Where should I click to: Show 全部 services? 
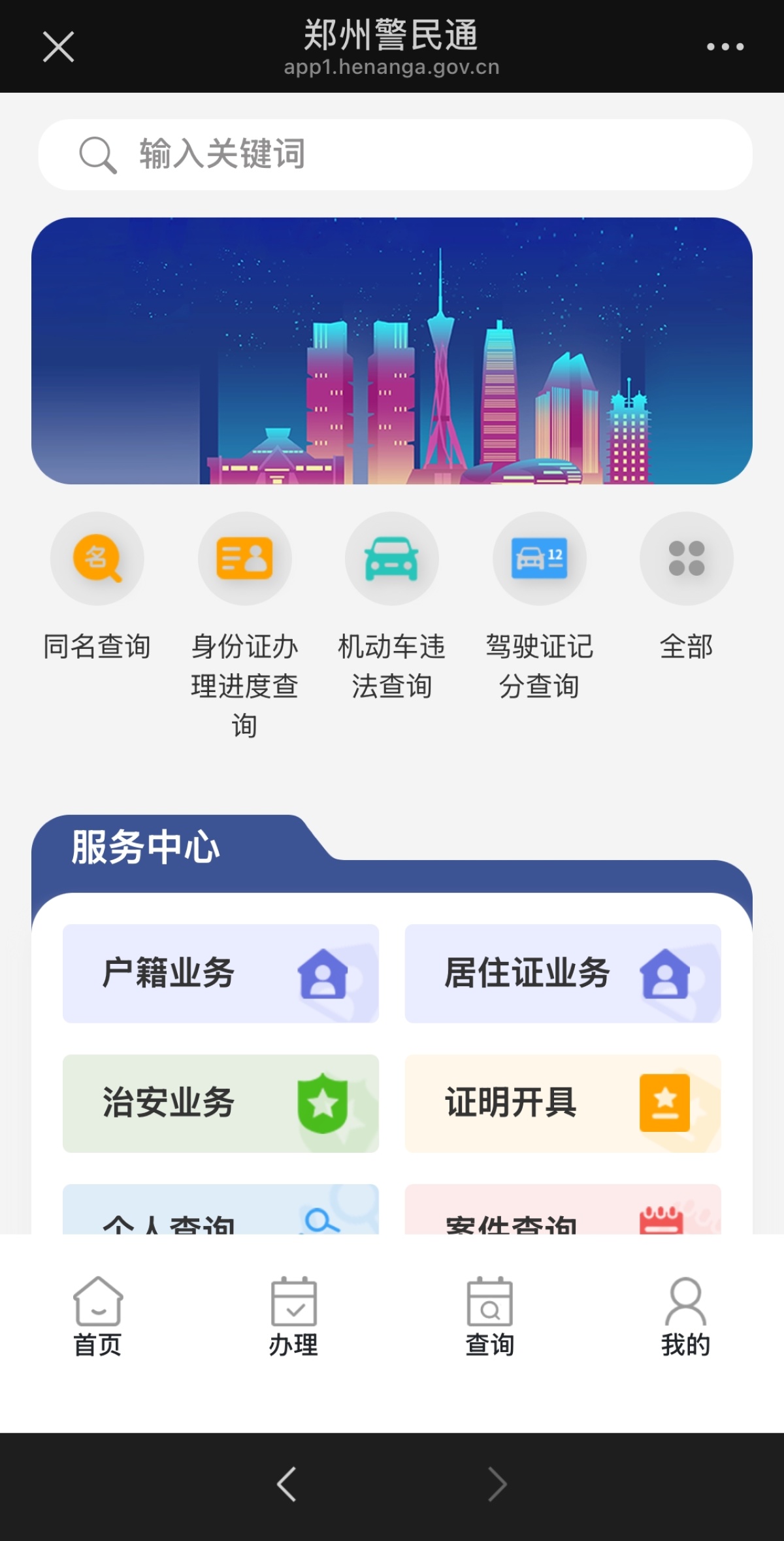[686, 559]
